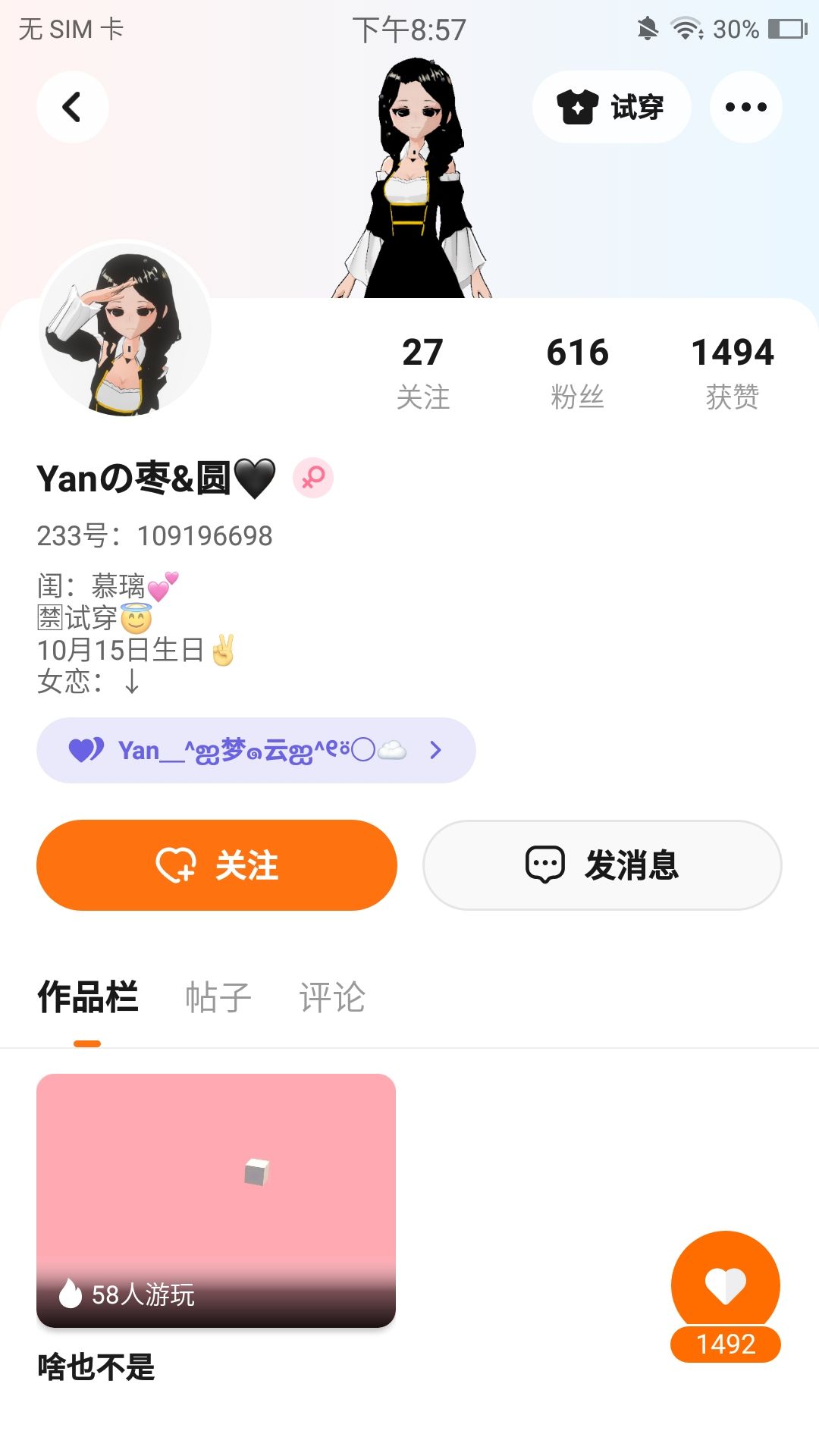This screenshot has width=819, height=1456.
Task: Open the linked Yan__ partner profile chip
Action: click(x=256, y=750)
